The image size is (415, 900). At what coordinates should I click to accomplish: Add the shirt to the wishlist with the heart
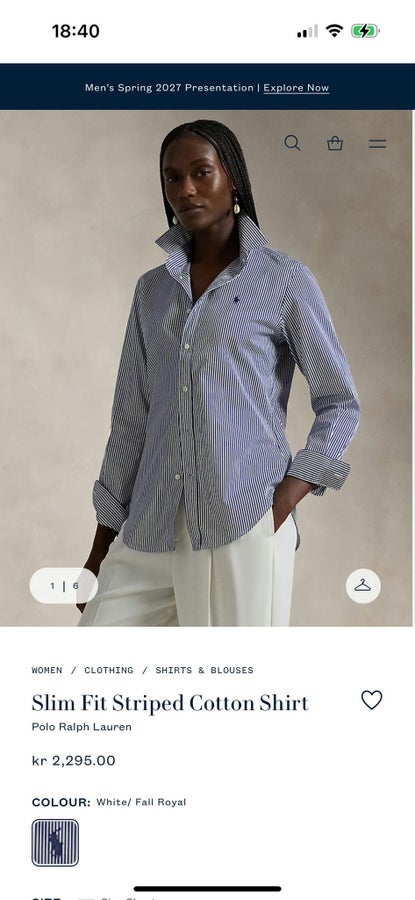[x=371, y=700]
